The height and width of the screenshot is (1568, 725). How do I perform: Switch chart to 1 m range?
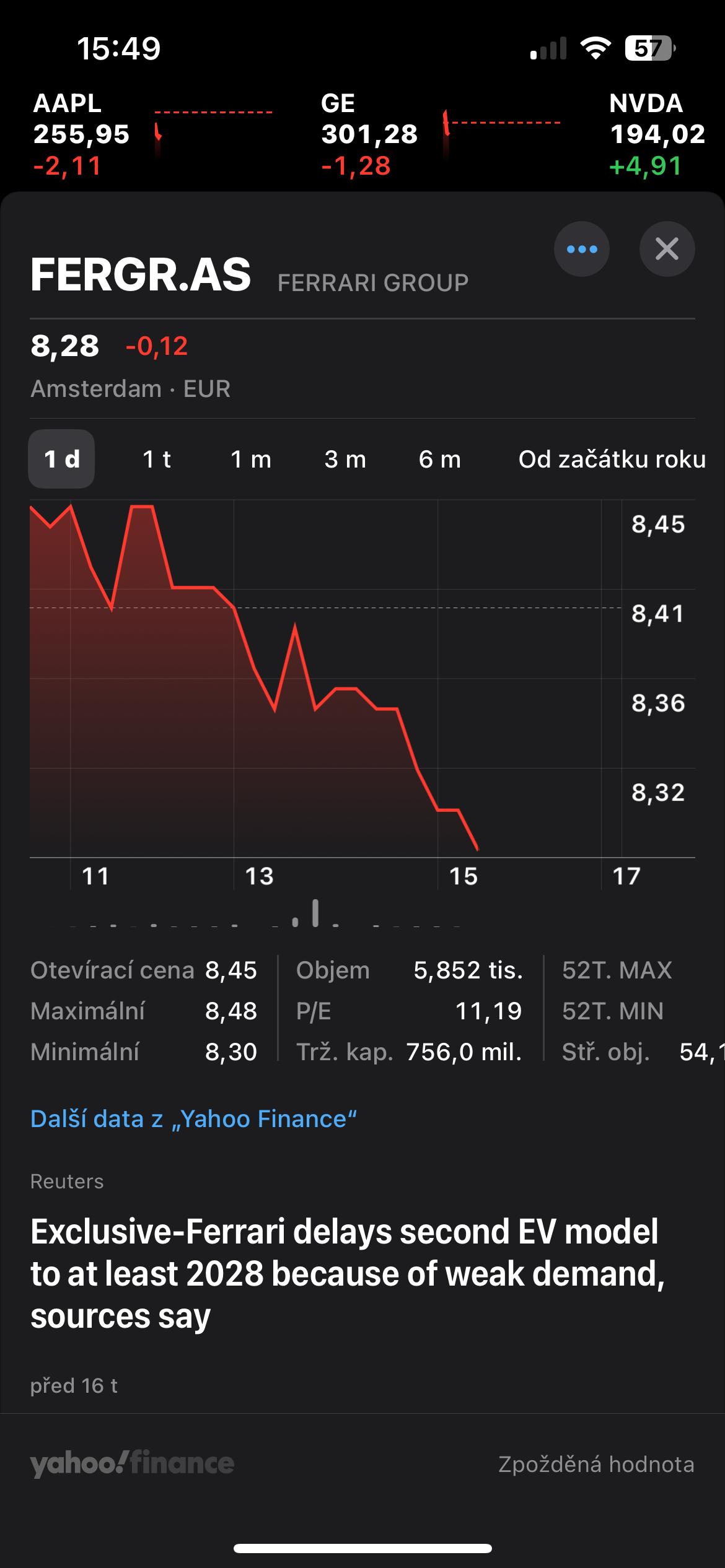pos(250,459)
